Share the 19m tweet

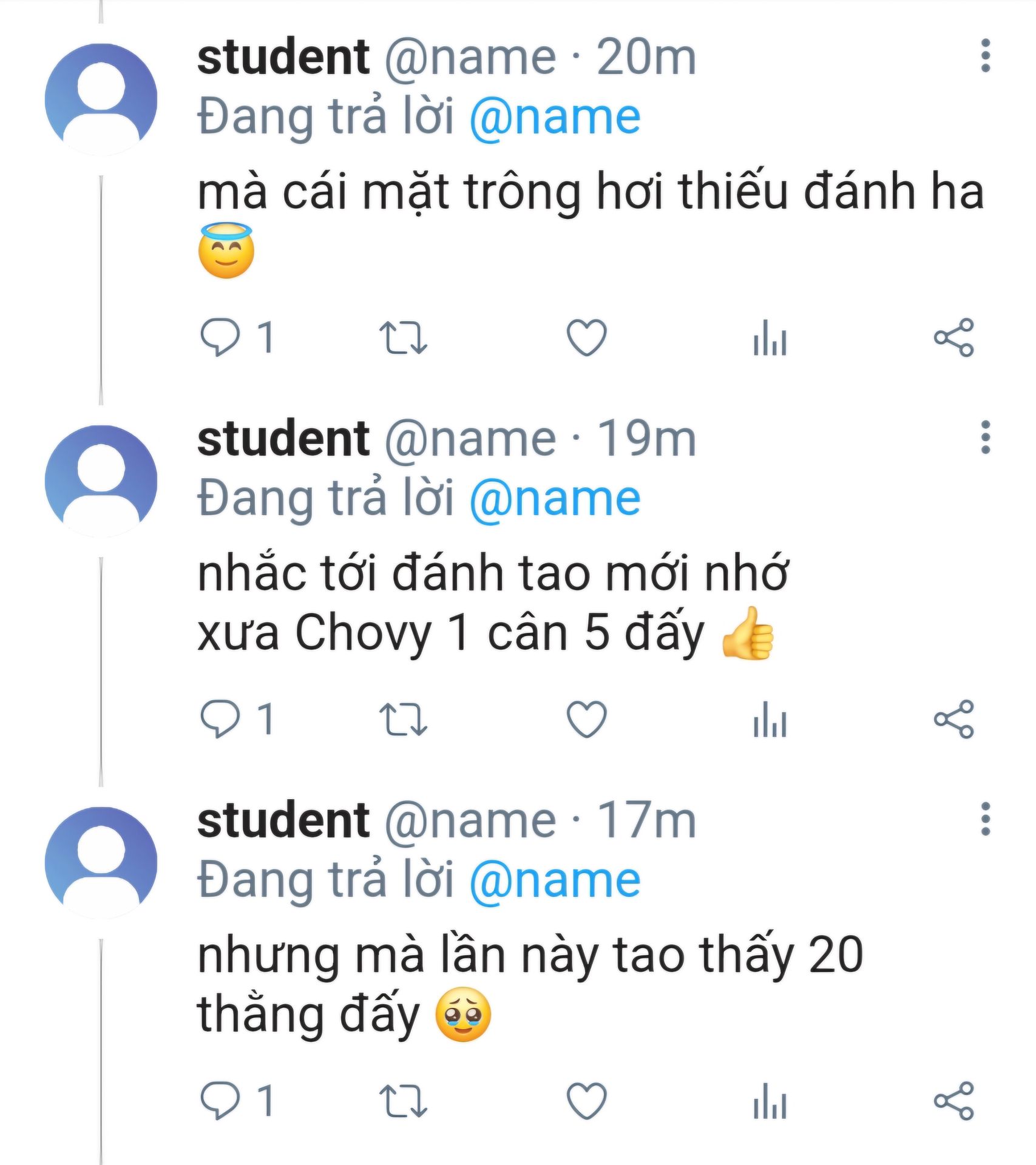click(x=953, y=719)
